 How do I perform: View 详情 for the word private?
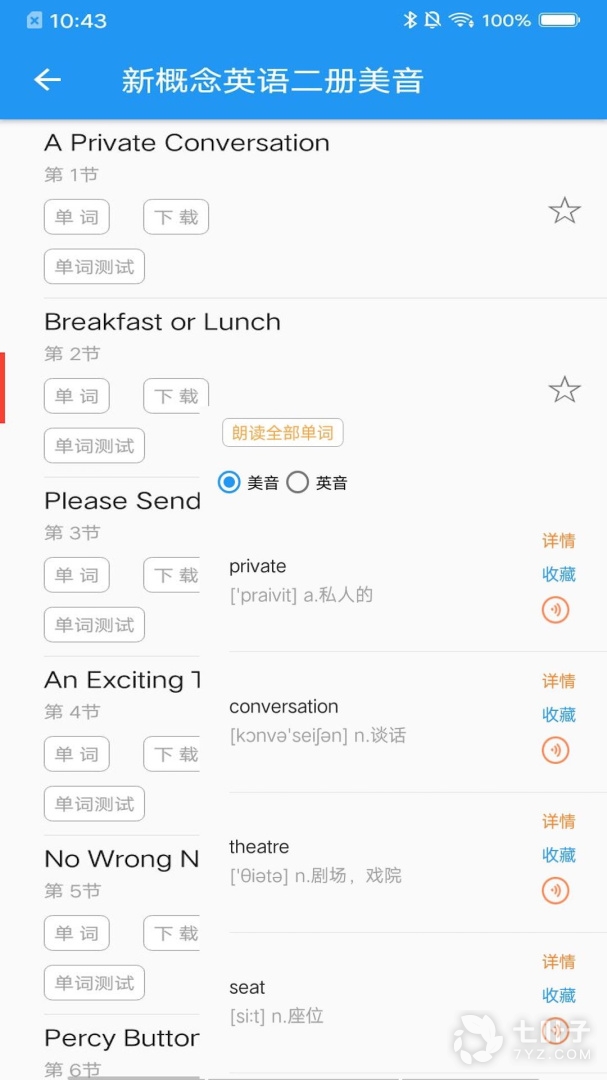[559, 541]
